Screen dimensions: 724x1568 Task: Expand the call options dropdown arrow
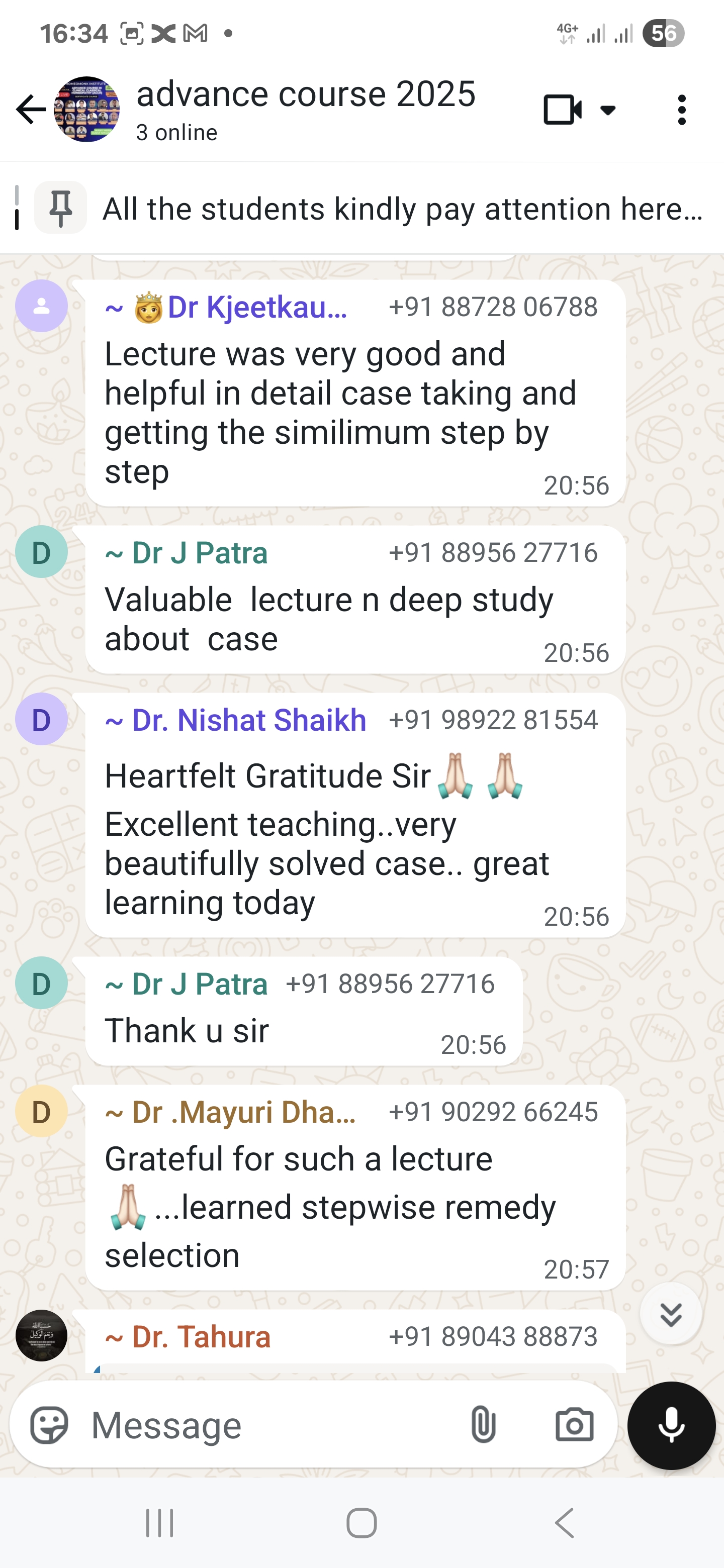click(608, 110)
